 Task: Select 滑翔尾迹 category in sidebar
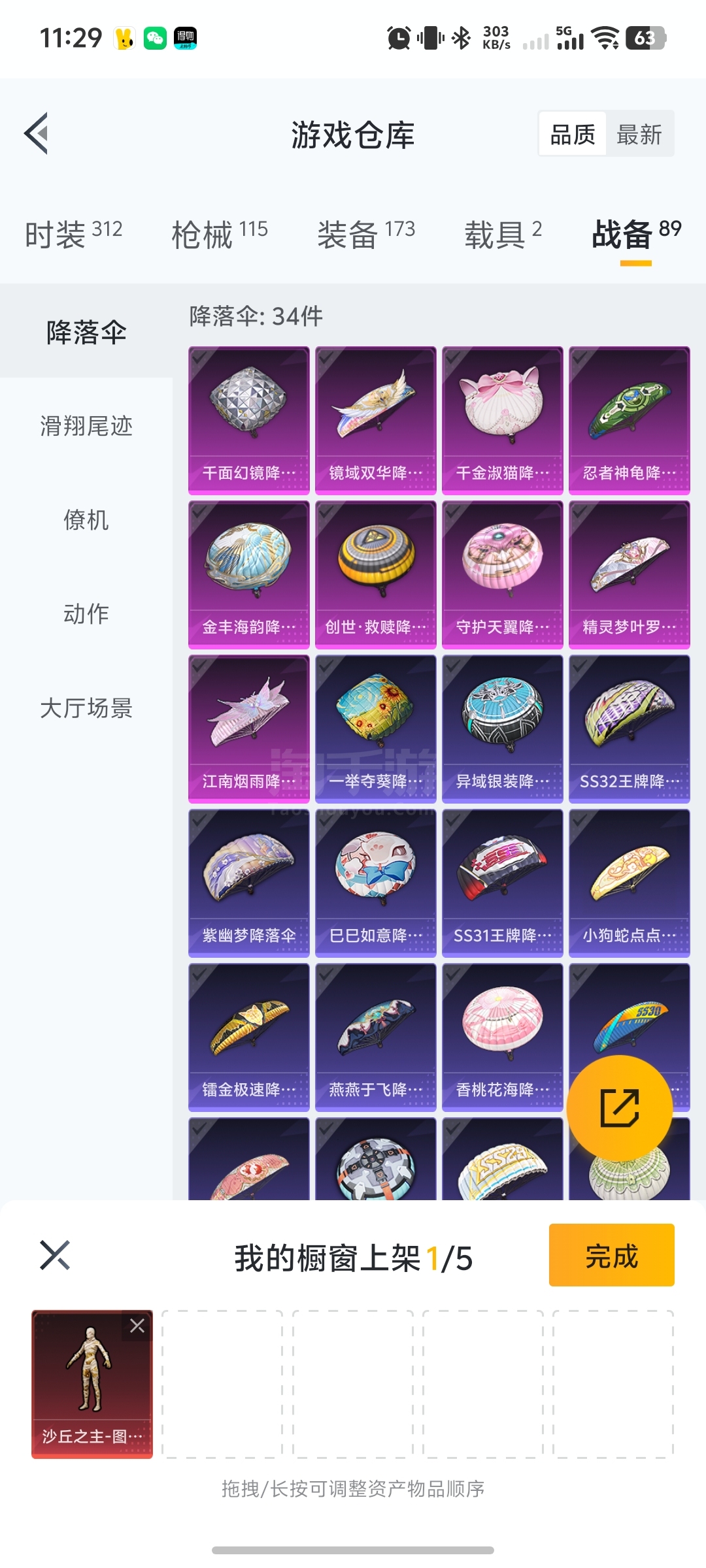pos(86,426)
